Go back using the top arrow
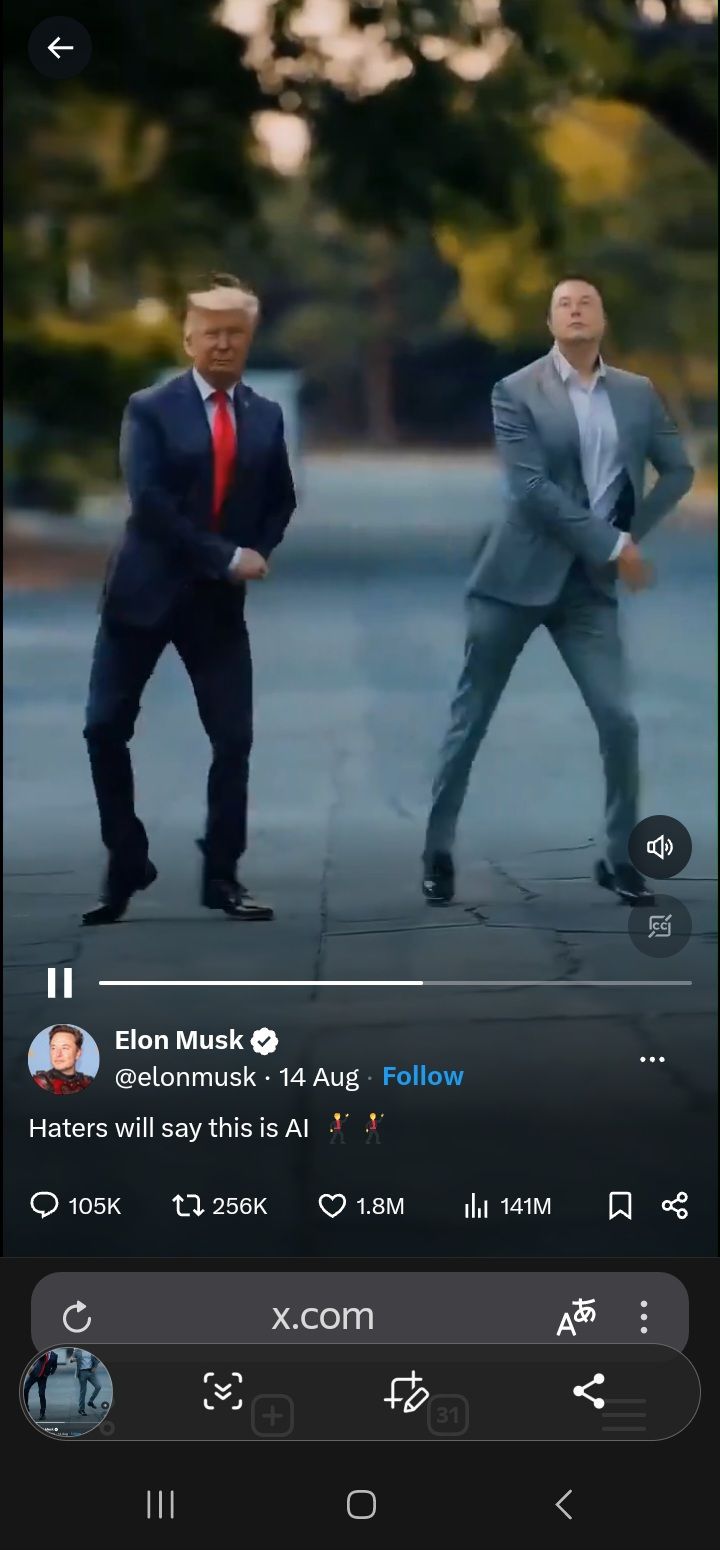This screenshot has height=1550, width=720. [60, 48]
